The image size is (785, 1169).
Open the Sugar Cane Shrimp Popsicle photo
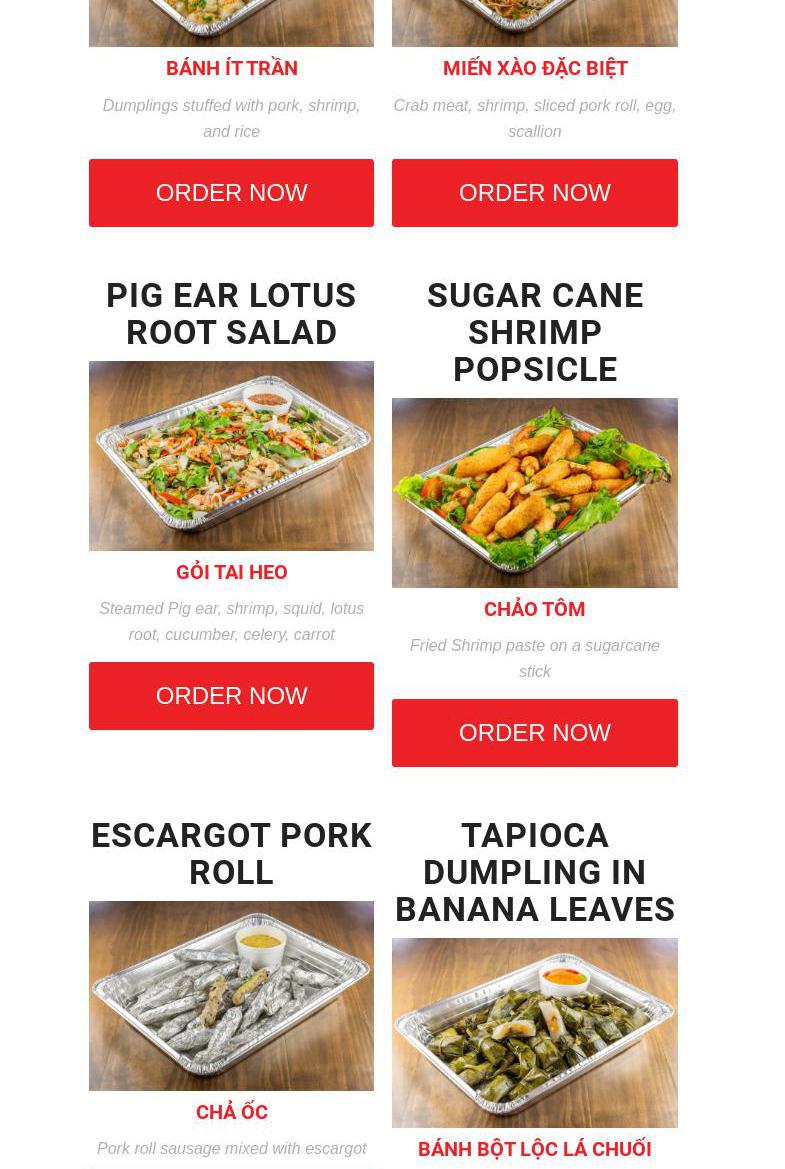534,493
